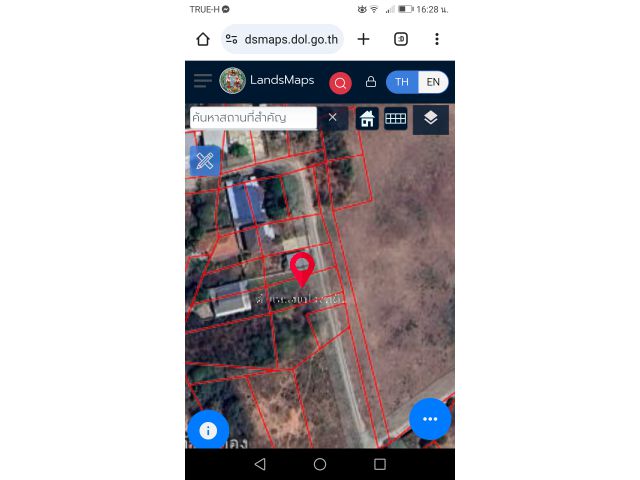Open the three-dot floating action button
The height and width of the screenshot is (480, 640).
click(x=430, y=419)
